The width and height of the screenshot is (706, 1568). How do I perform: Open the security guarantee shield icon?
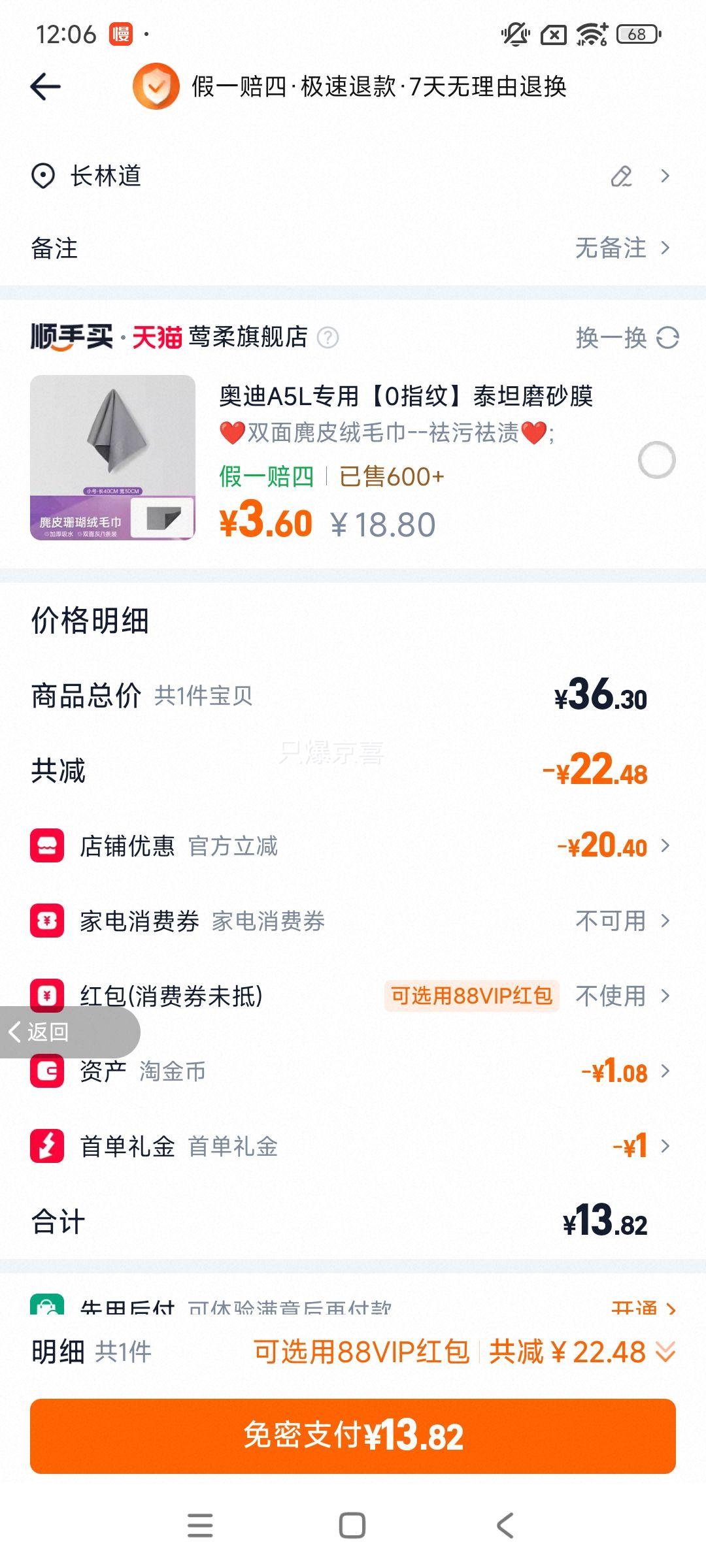(x=156, y=85)
